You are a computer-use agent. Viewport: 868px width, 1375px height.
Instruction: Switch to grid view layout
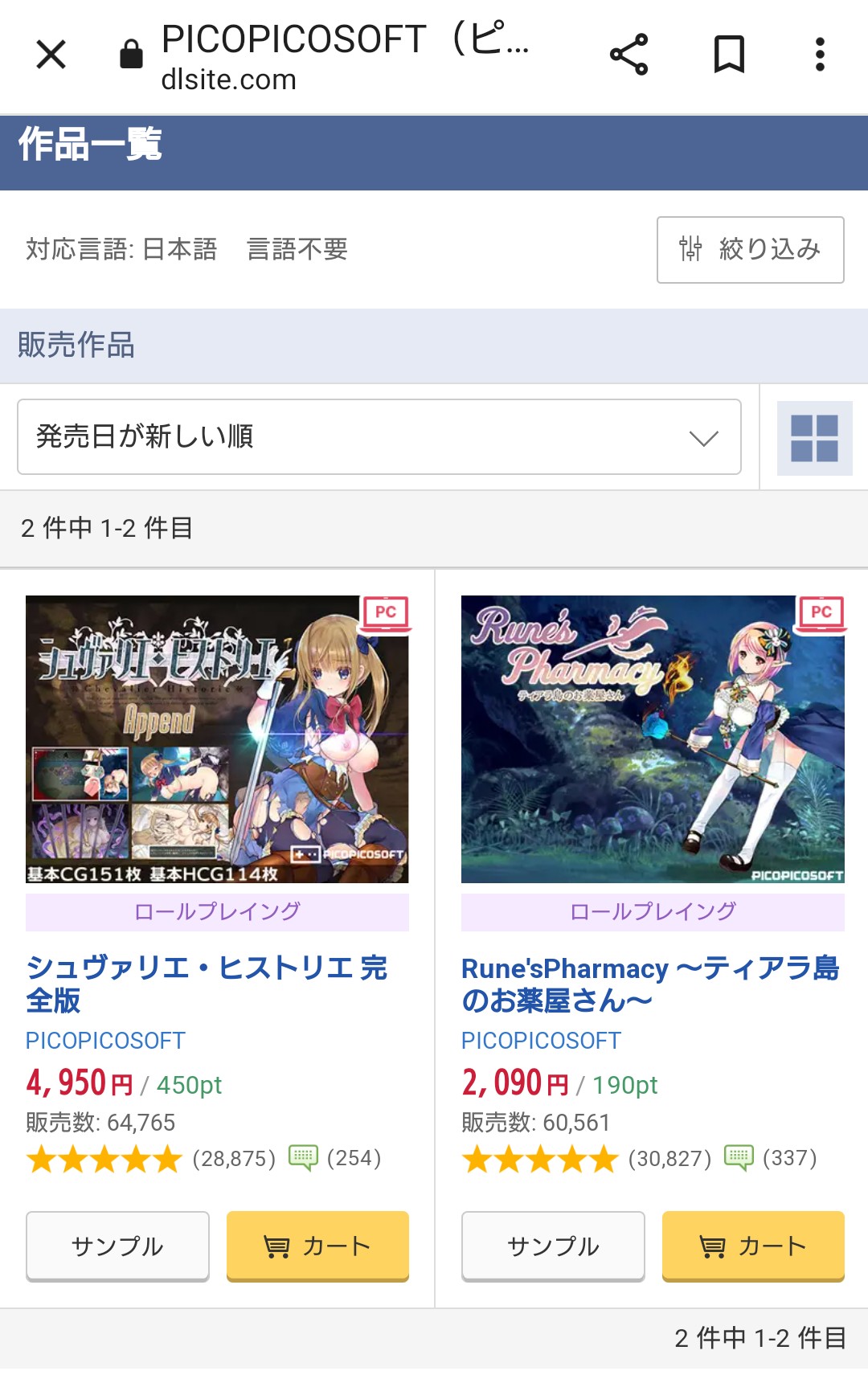click(x=814, y=438)
